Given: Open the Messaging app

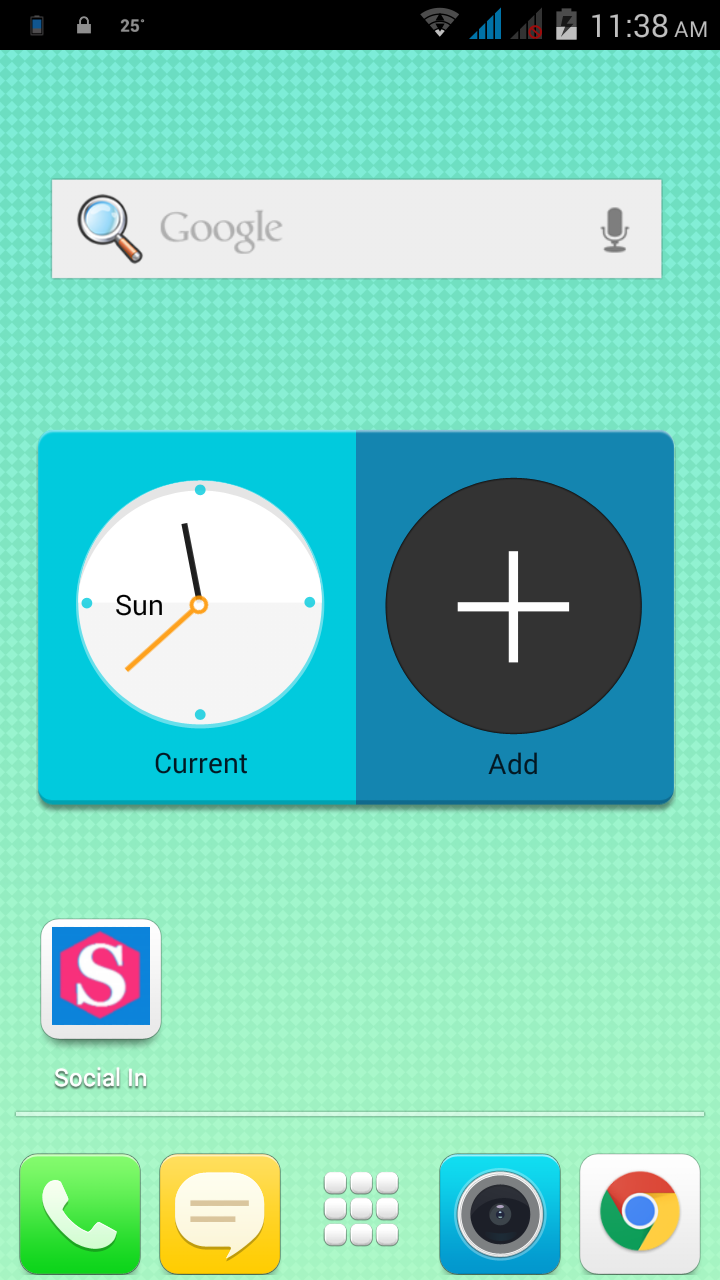Looking at the screenshot, I should point(220,1213).
